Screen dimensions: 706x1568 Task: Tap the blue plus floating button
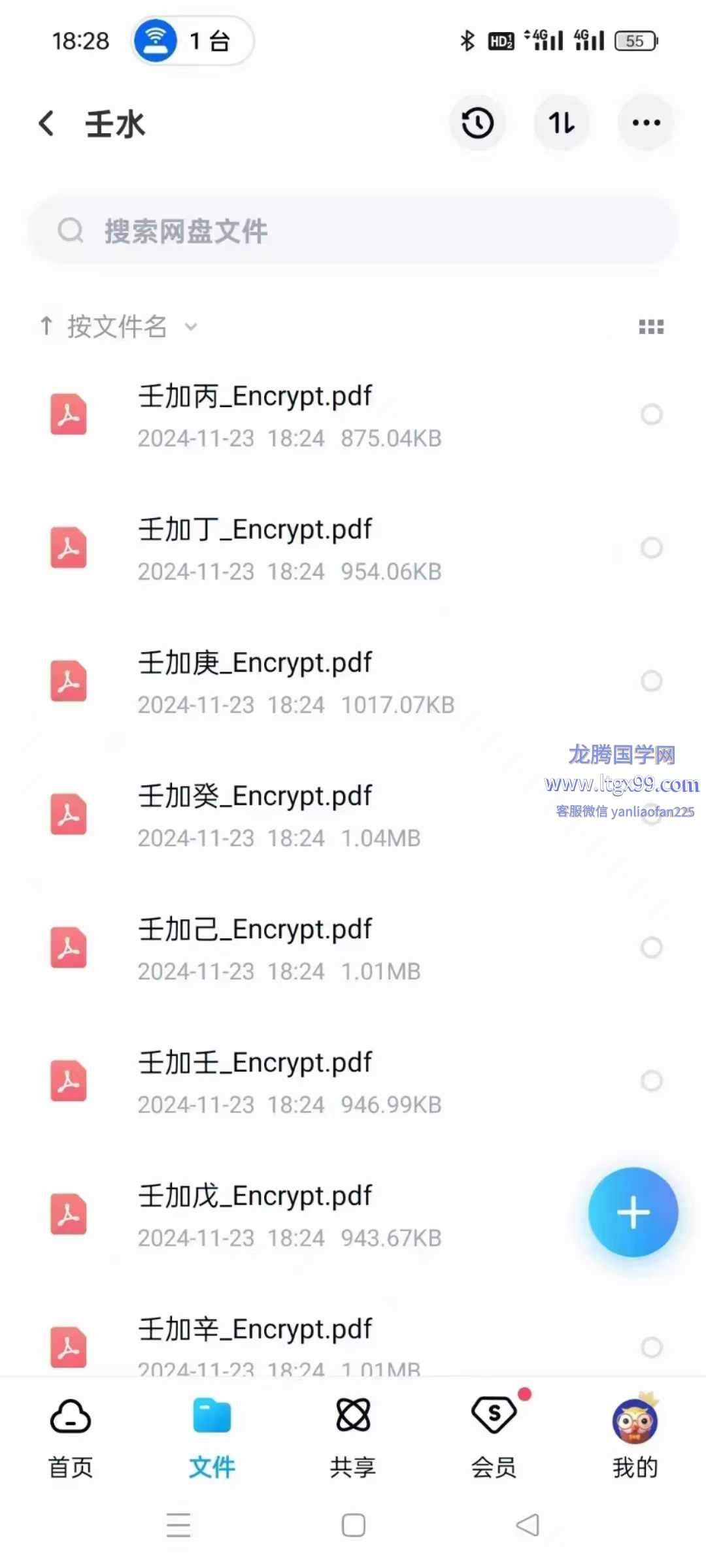(633, 1212)
